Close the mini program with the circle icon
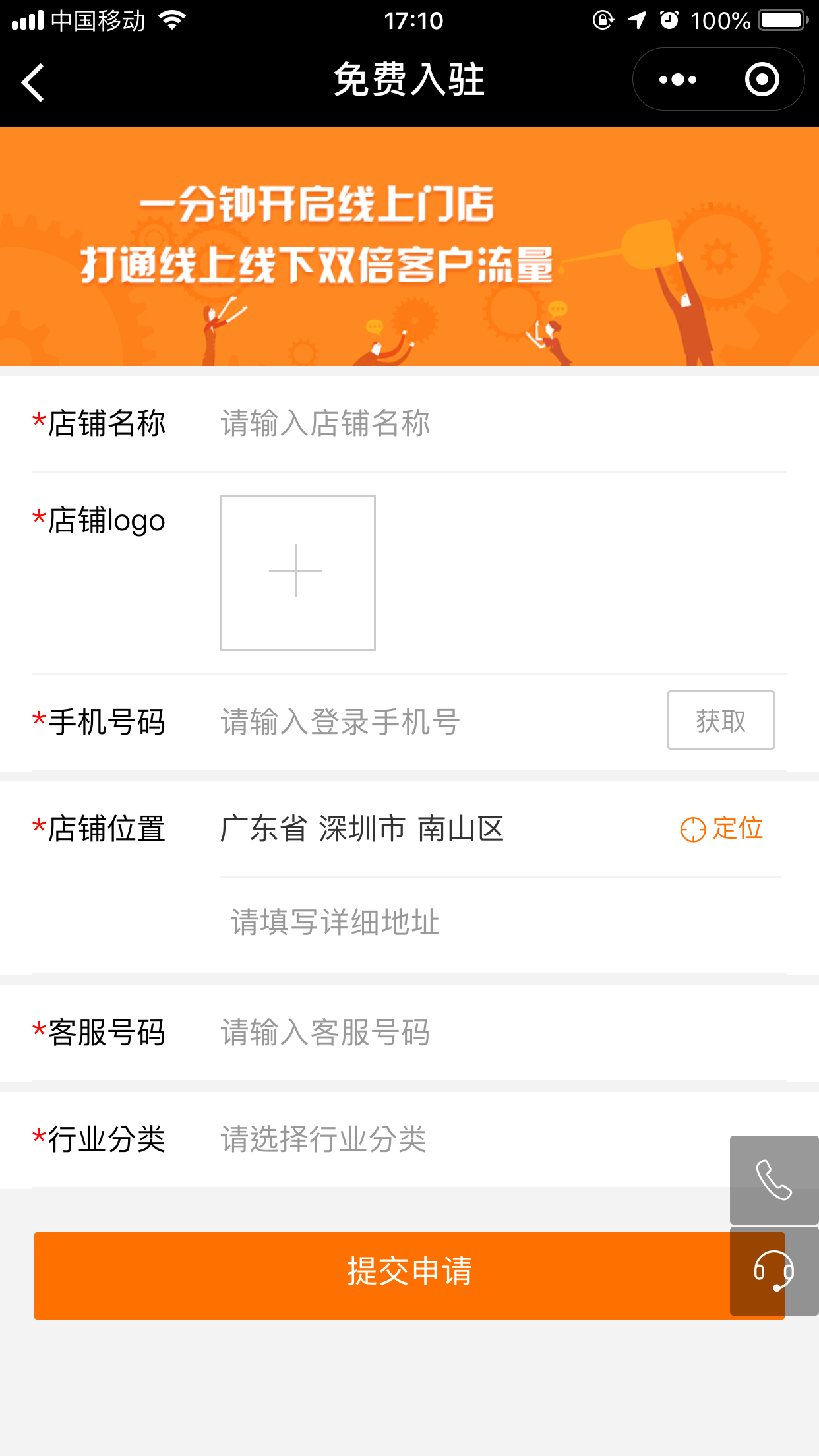The width and height of the screenshot is (819, 1456). pos(762,80)
